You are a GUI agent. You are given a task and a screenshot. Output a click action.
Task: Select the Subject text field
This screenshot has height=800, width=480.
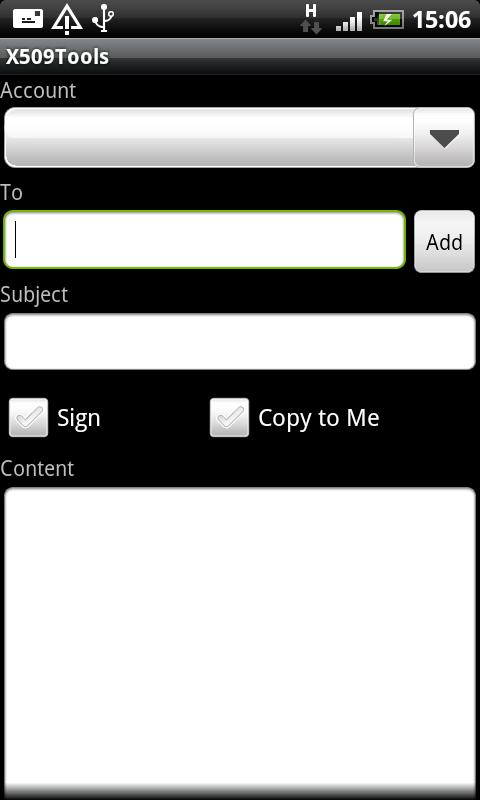[x=240, y=341]
